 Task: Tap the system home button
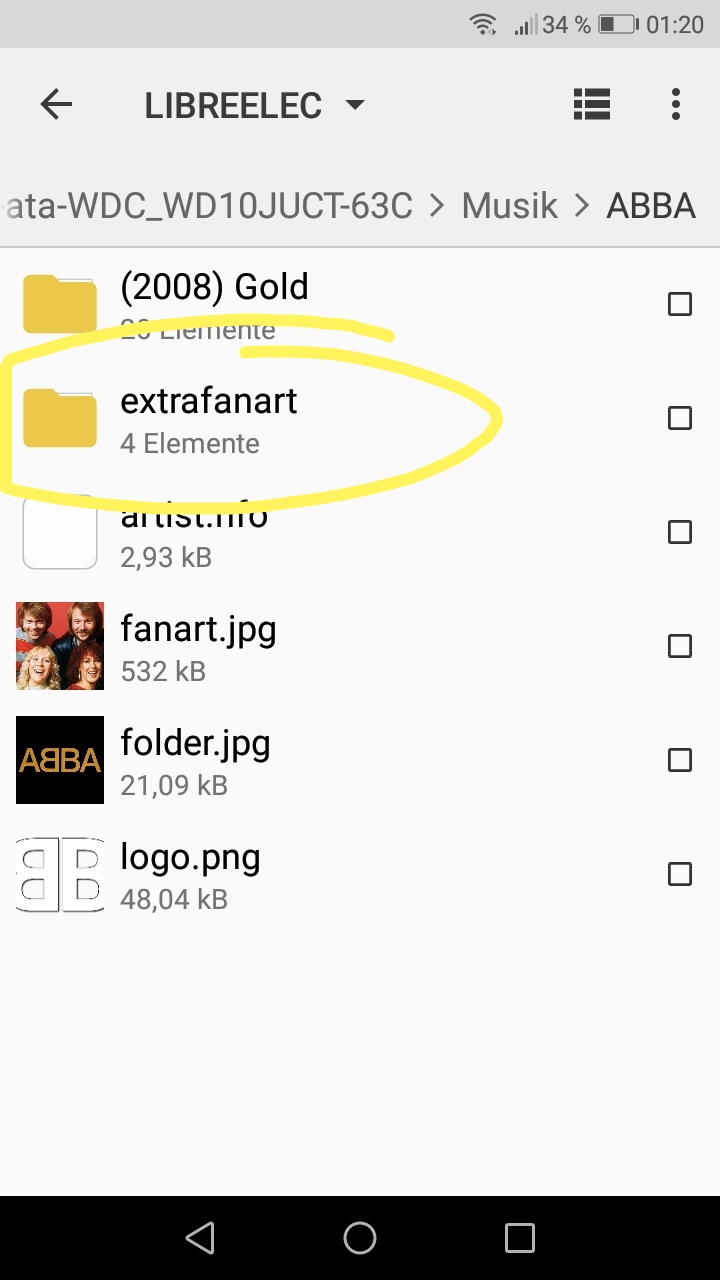pyautogui.click(x=360, y=1238)
